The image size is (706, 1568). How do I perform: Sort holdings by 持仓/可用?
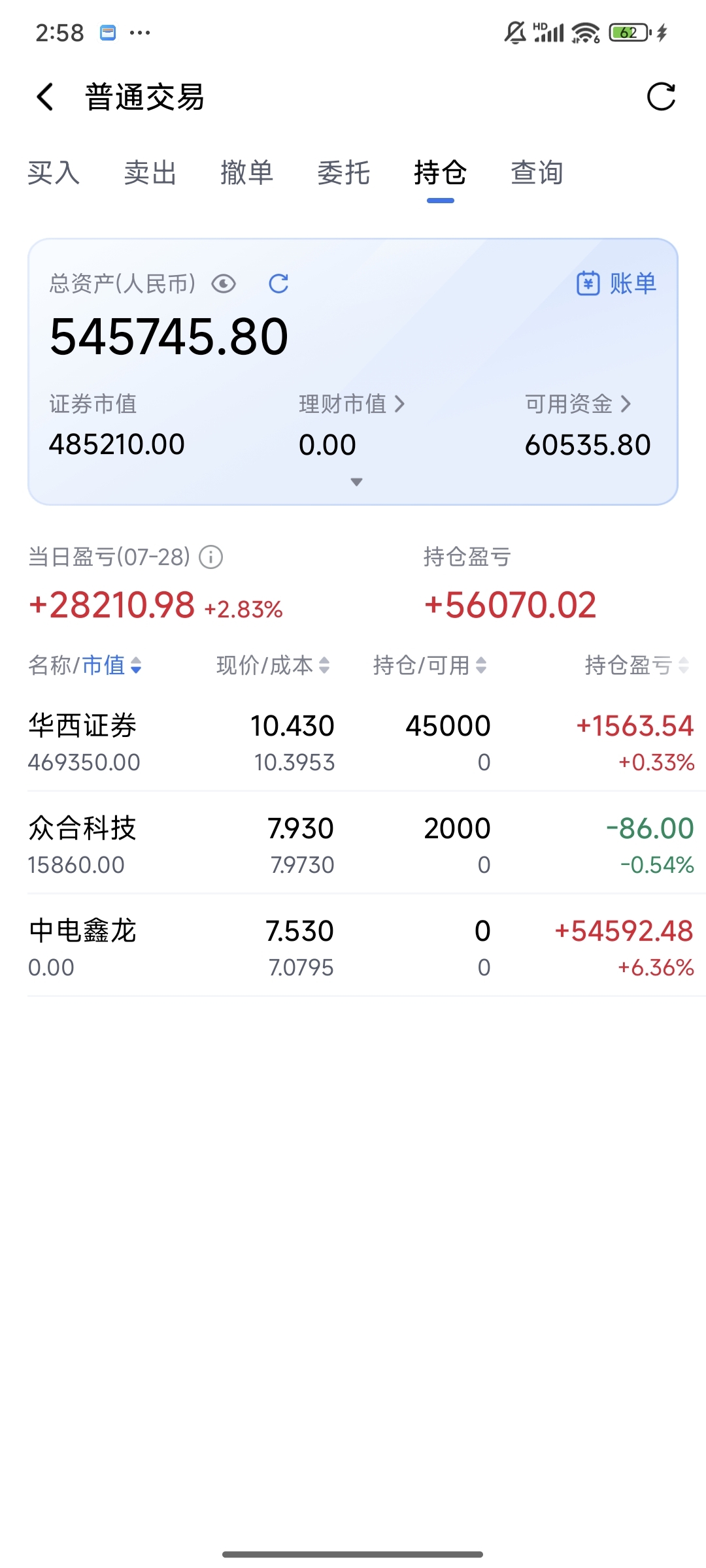[430, 665]
